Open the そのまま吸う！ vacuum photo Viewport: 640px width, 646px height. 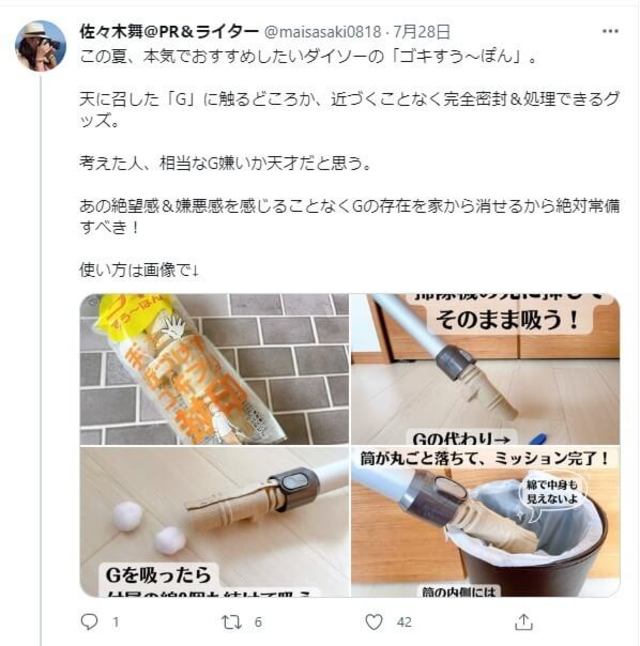pyautogui.click(x=484, y=369)
